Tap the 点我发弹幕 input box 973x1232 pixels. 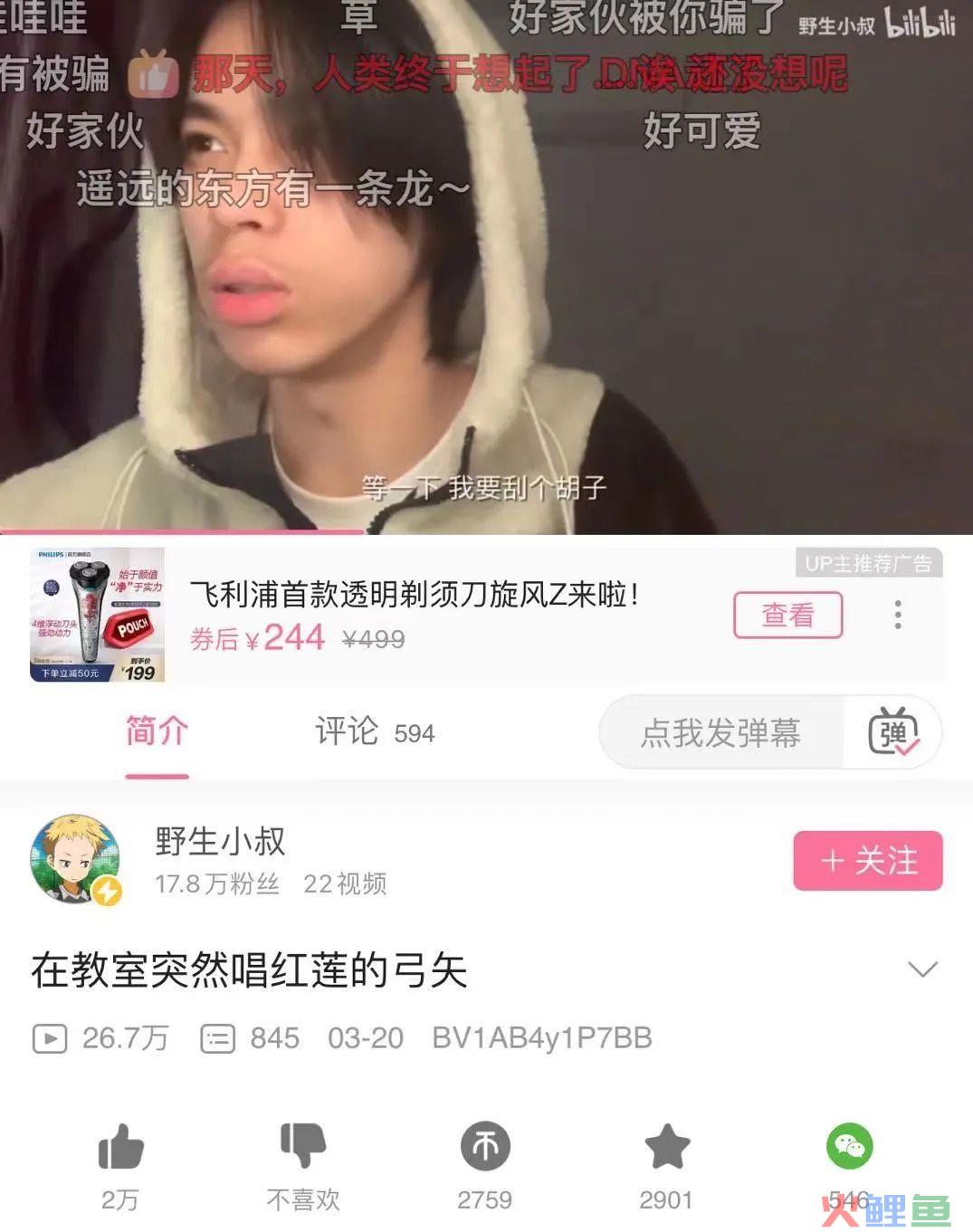(x=721, y=733)
